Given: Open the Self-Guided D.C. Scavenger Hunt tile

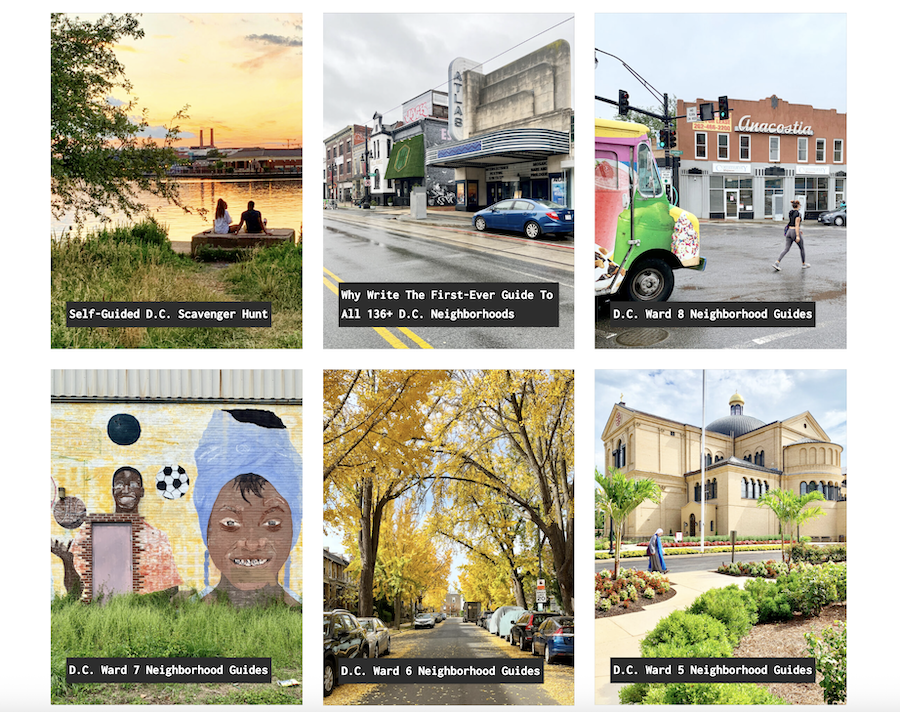Looking at the screenshot, I should click(x=169, y=314).
